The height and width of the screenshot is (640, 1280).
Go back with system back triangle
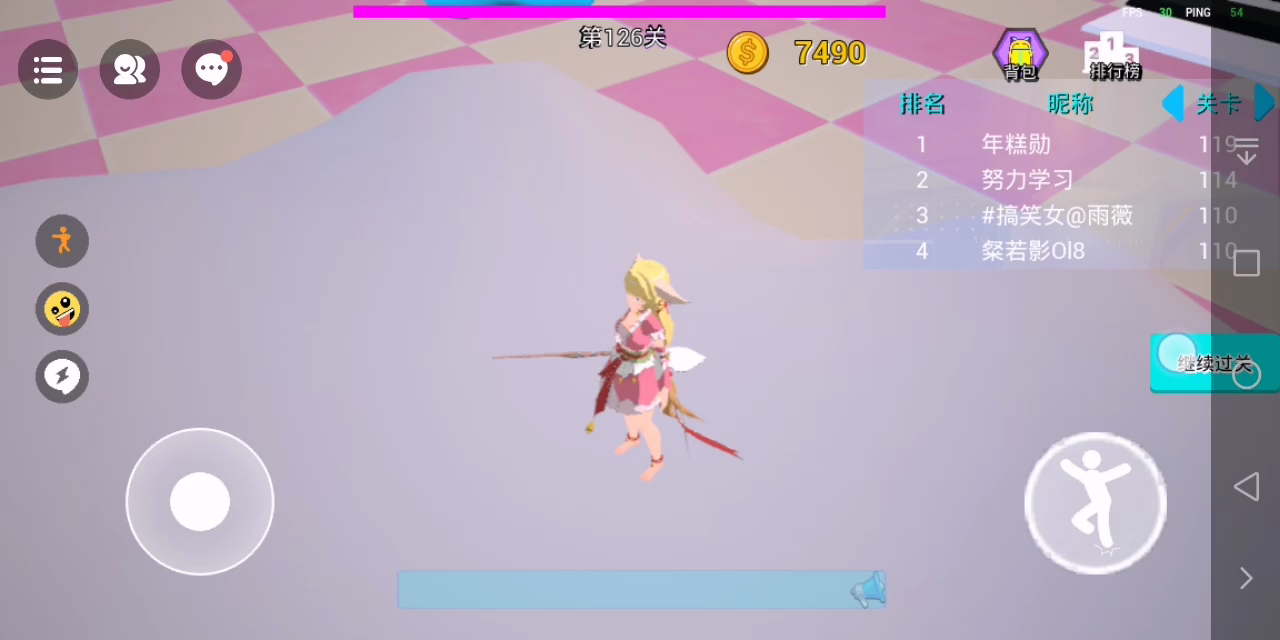coord(1246,487)
